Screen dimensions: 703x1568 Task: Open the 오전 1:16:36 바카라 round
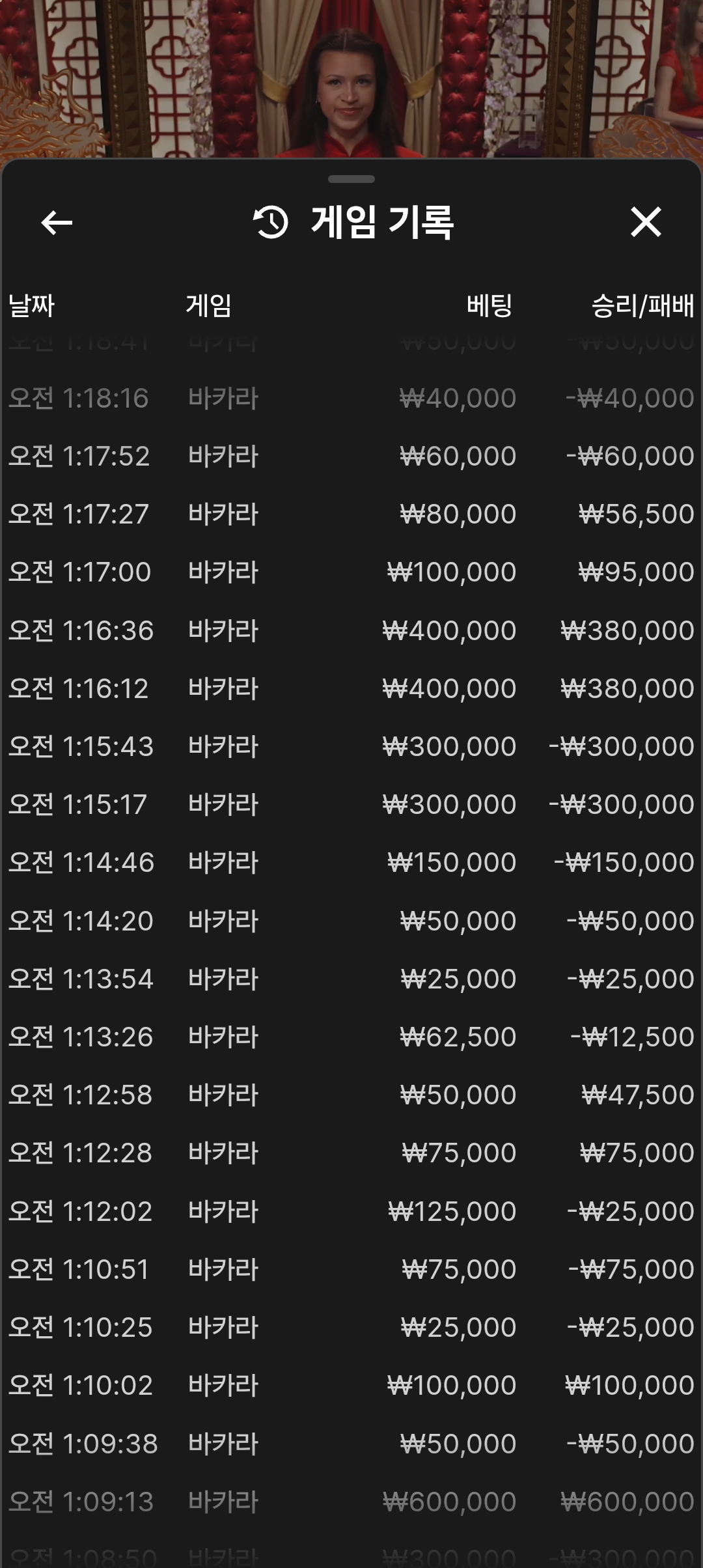(x=351, y=630)
